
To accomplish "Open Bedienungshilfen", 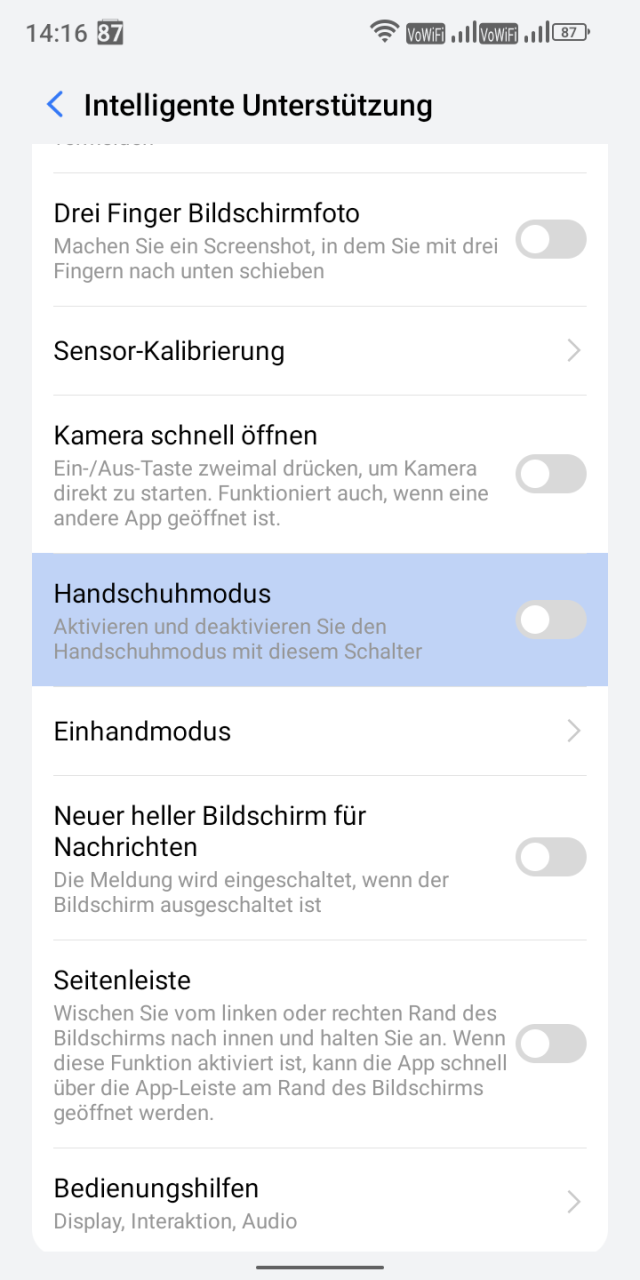I will click(320, 1202).
